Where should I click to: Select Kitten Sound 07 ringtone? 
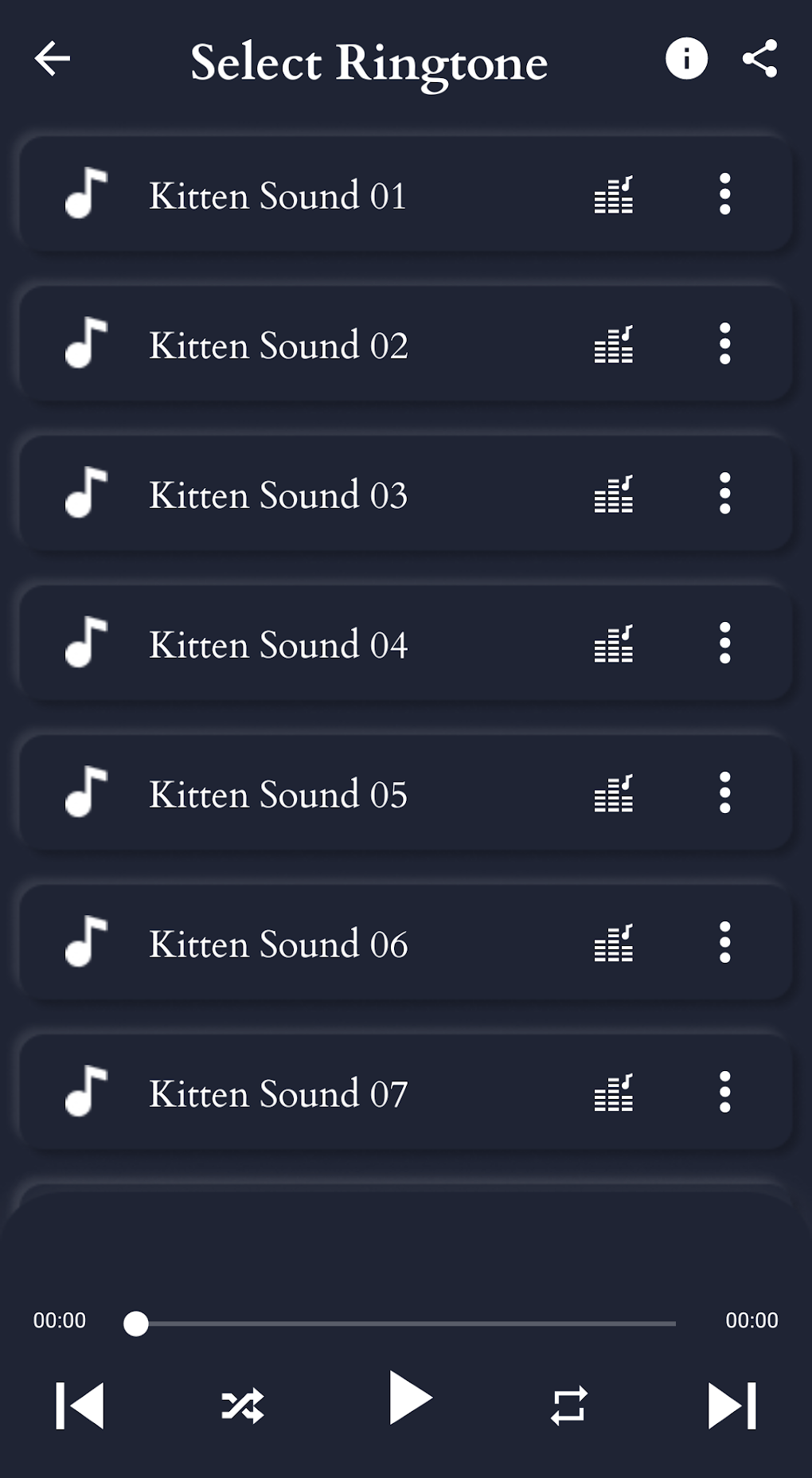click(277, 1094)
